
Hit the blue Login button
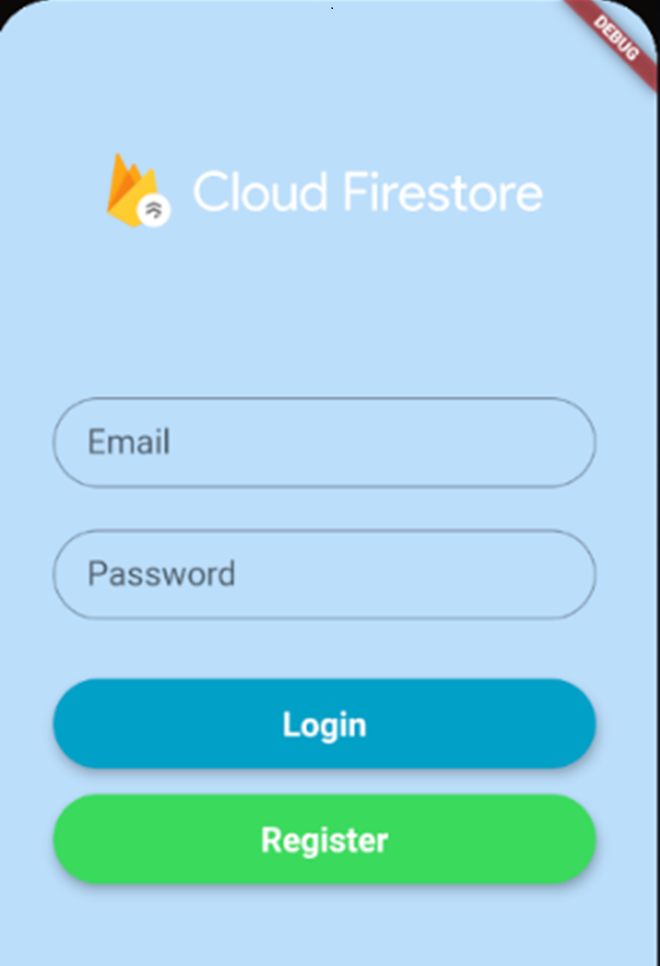(x=324, y=724)
